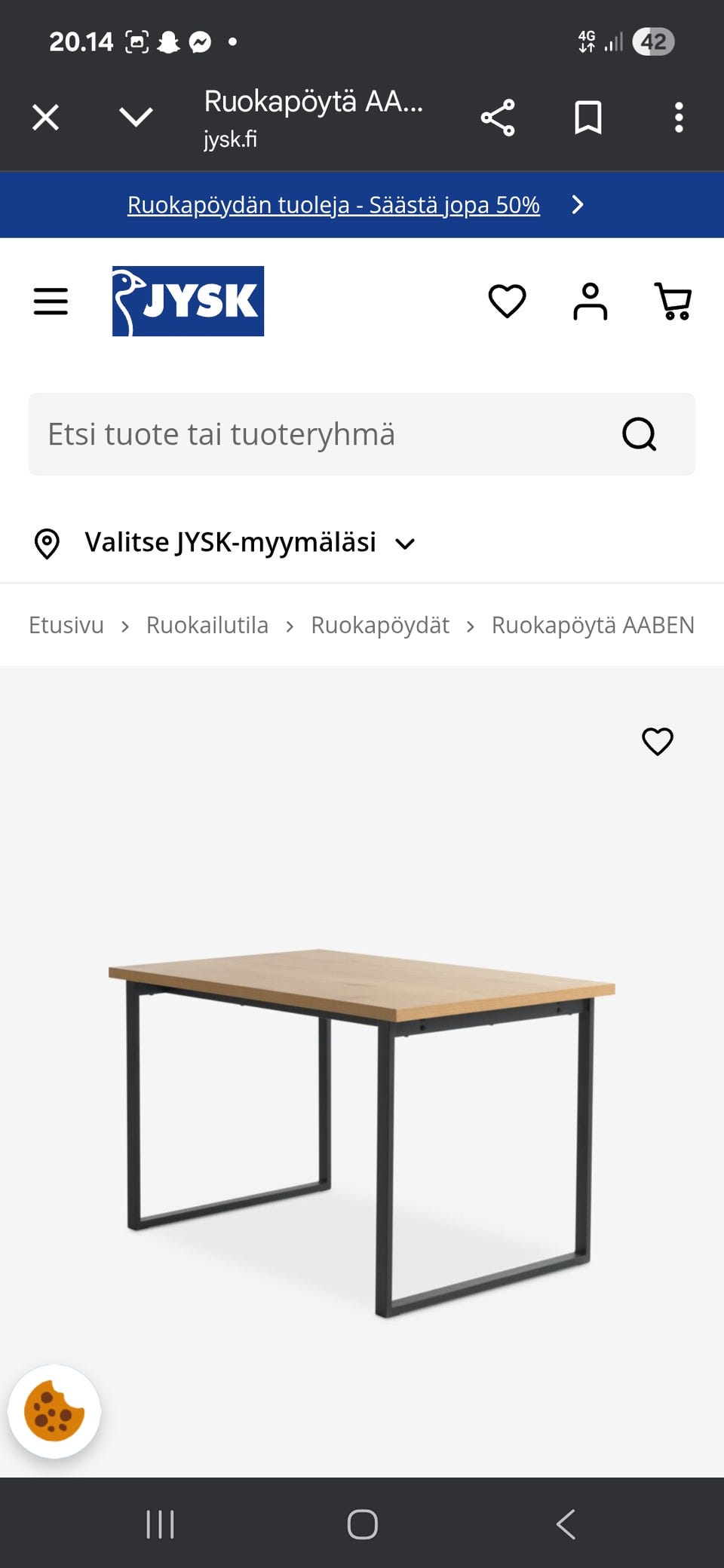Expand the Valitse JYSK-myymäläsi dropdown

[x=405, y=544]
